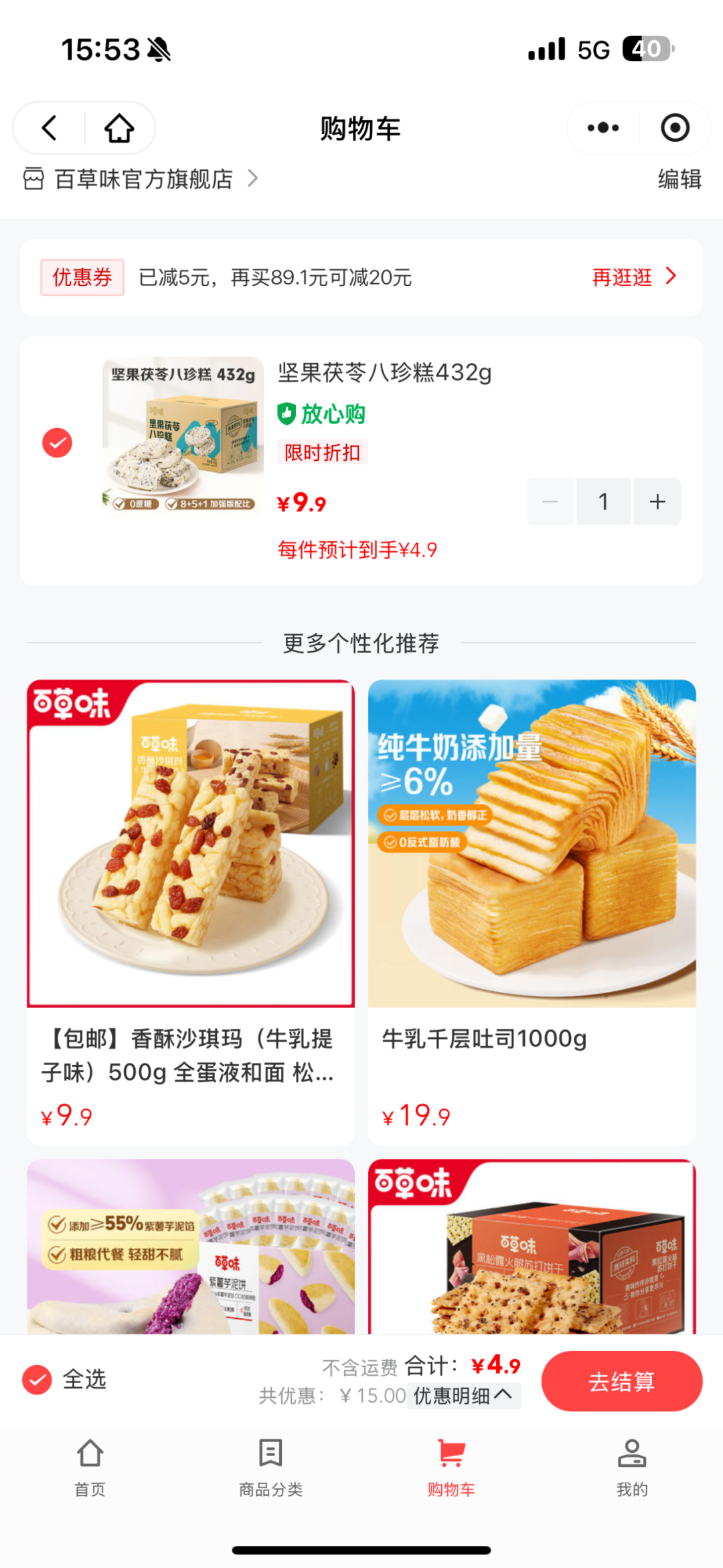Toggle the 全选 select-all checkbox
The height and width of the screenshot is (1568, 723).
[x=37, y=1379]
